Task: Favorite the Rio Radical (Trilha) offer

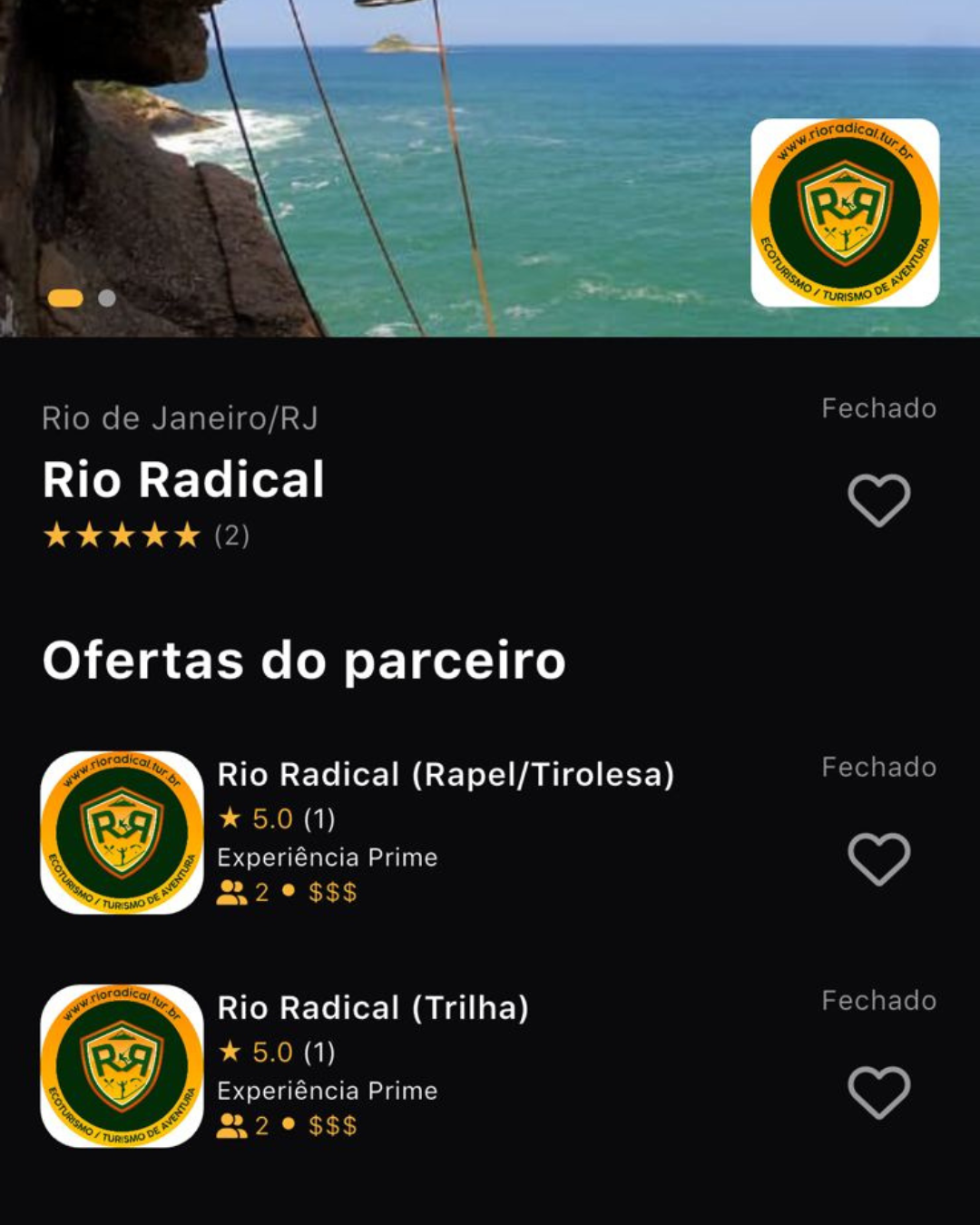Action: [x=878, y=1092]
